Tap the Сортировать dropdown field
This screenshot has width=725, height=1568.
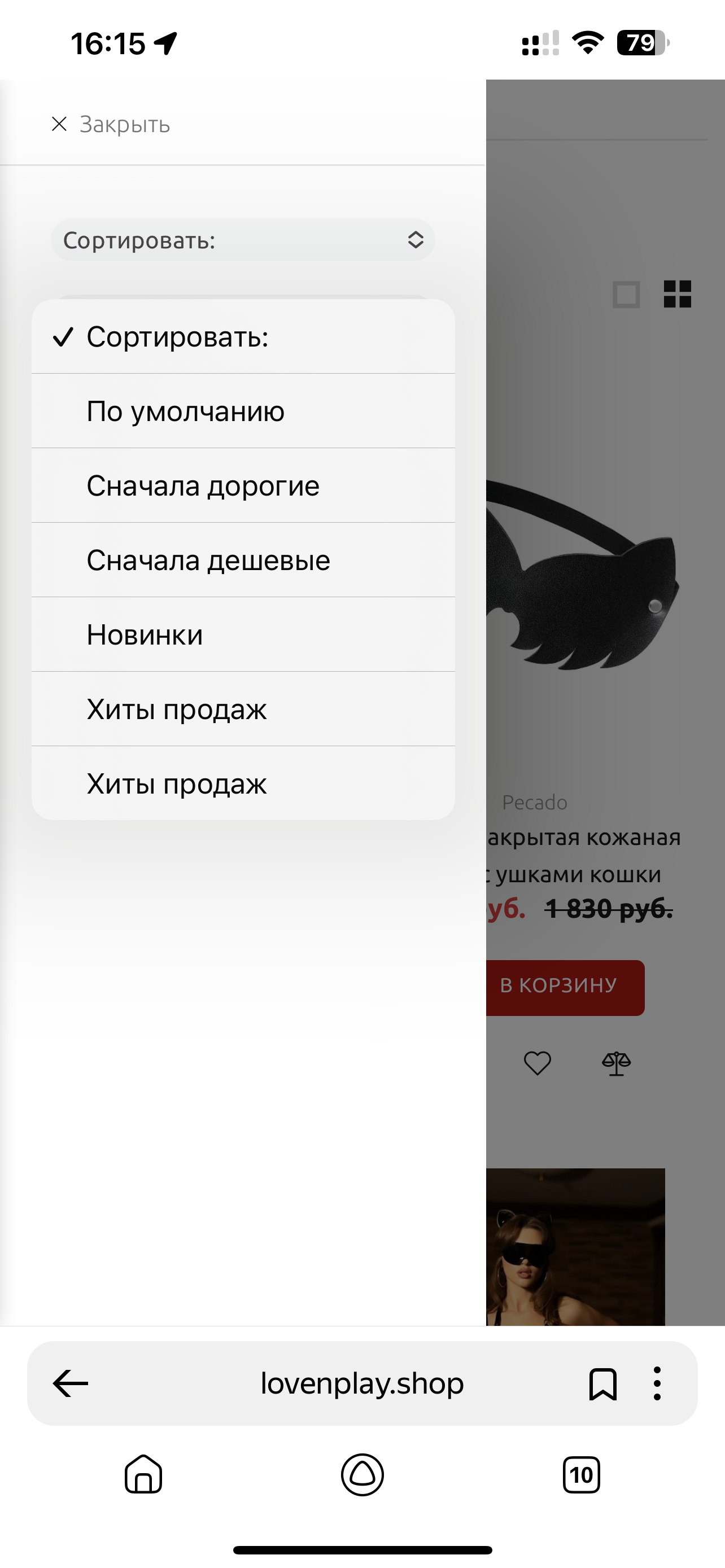pos(242,240)
